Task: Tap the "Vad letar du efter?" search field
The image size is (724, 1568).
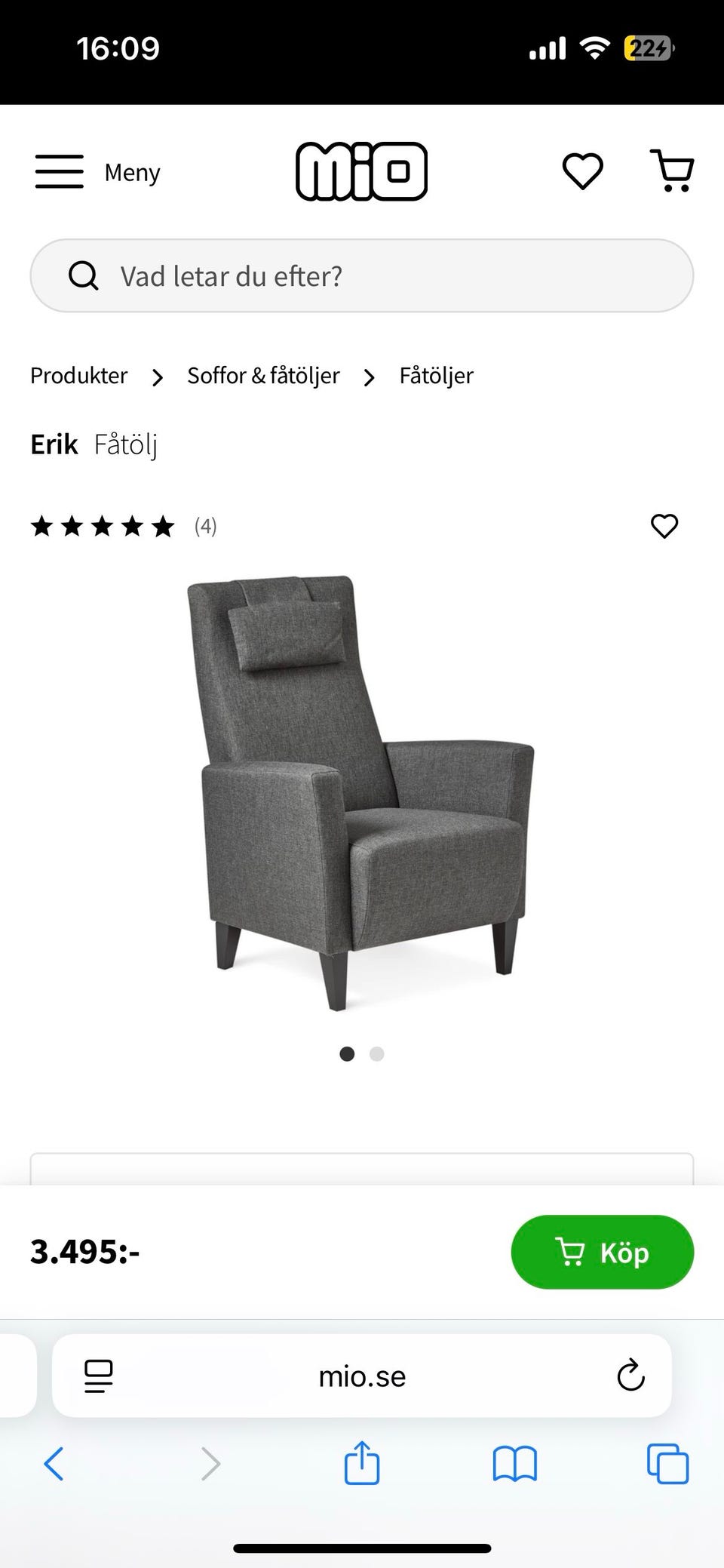Action: [x=362, y=276]
